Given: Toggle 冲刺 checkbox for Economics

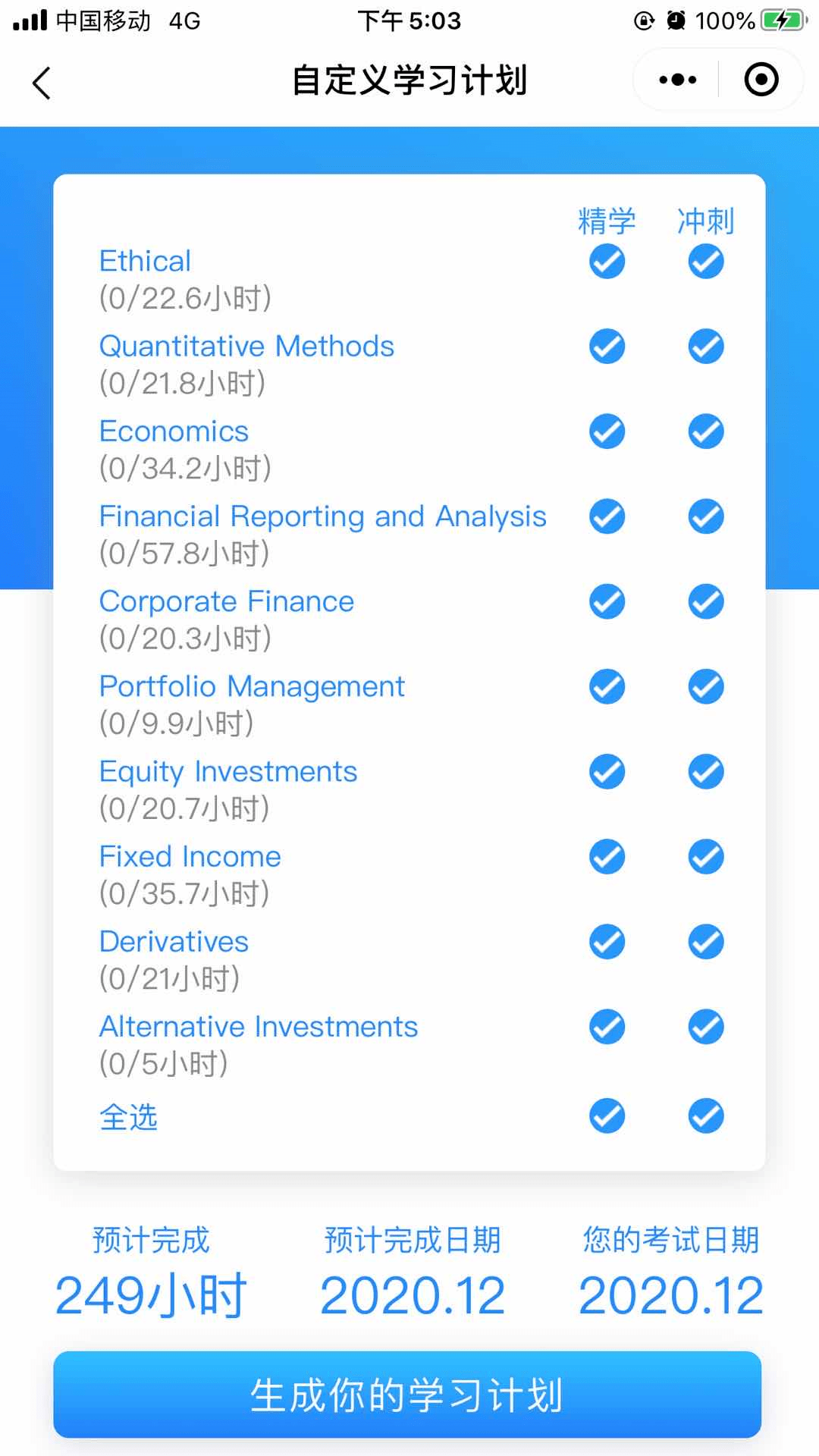Looking at the screenshot, I should pos(705,431).
